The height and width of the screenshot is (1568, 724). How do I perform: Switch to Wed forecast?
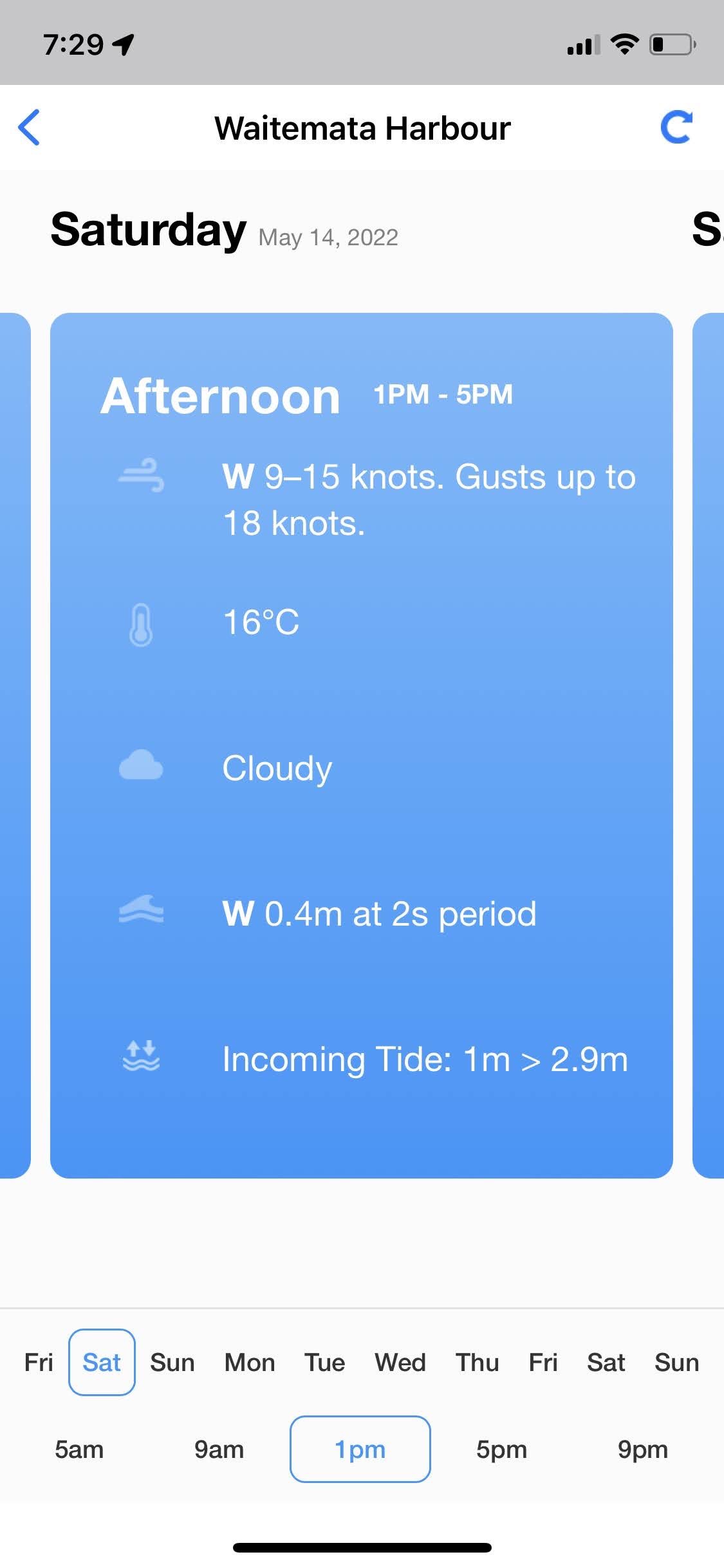point(400,1363)
